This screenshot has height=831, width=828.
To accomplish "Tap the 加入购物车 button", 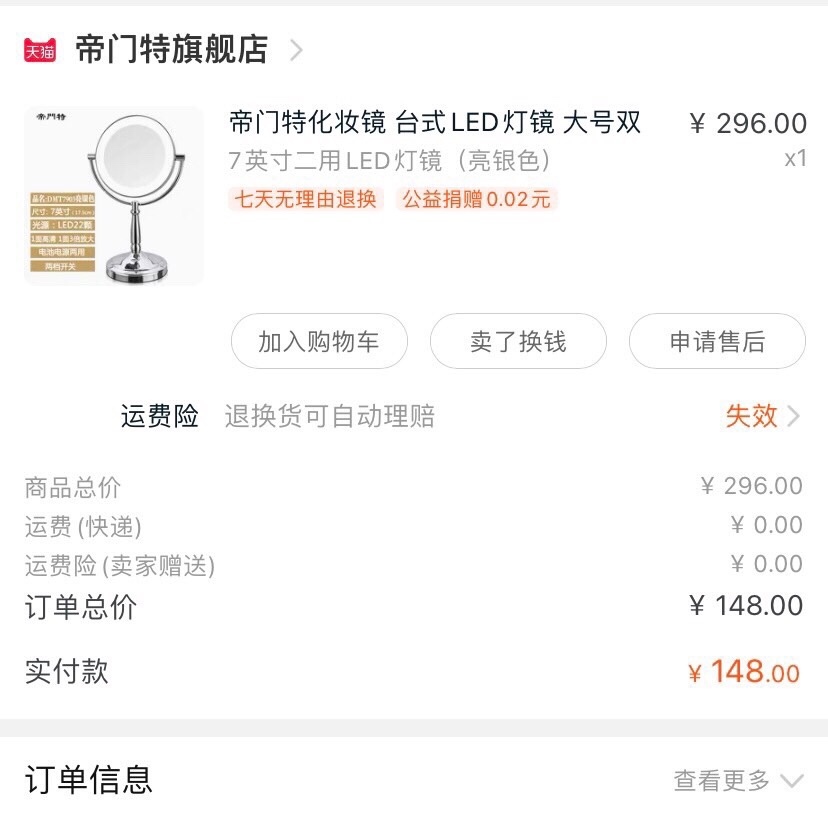I will coord(319,342).
